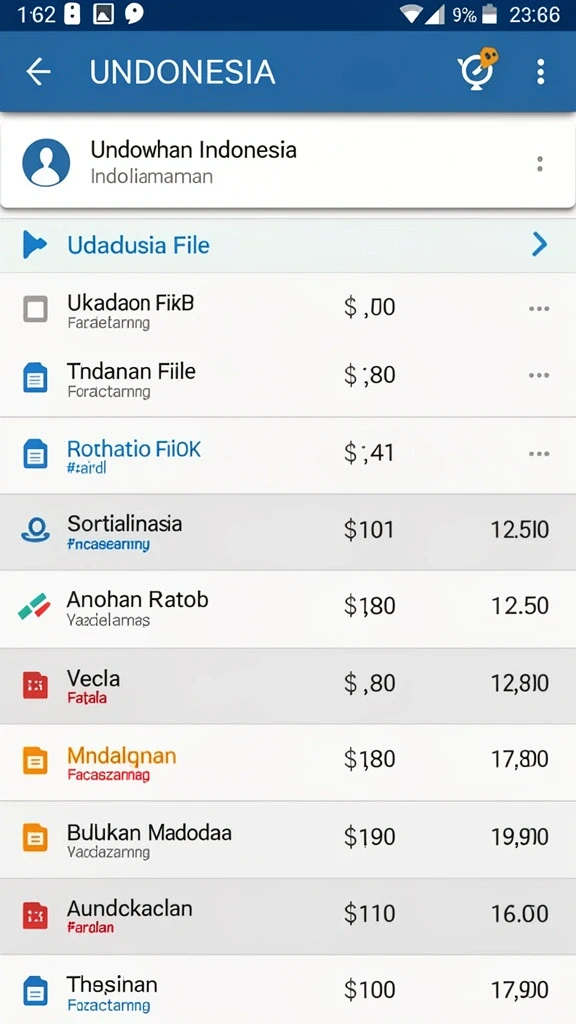This screenshot has height=1024, width=576.
Task: Open the Vecla item
Action: tap(288, 686)
